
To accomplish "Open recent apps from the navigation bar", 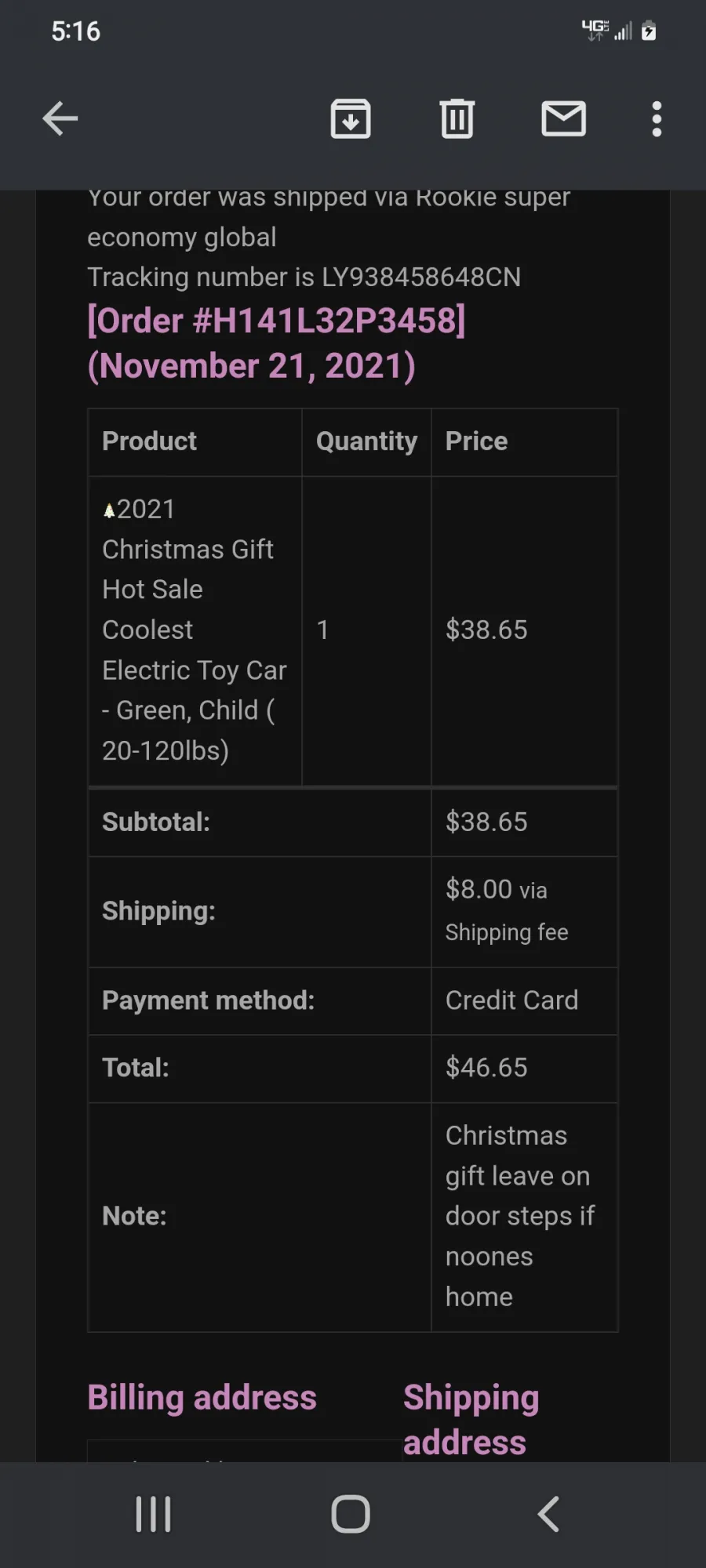I will coord(153,1514).
